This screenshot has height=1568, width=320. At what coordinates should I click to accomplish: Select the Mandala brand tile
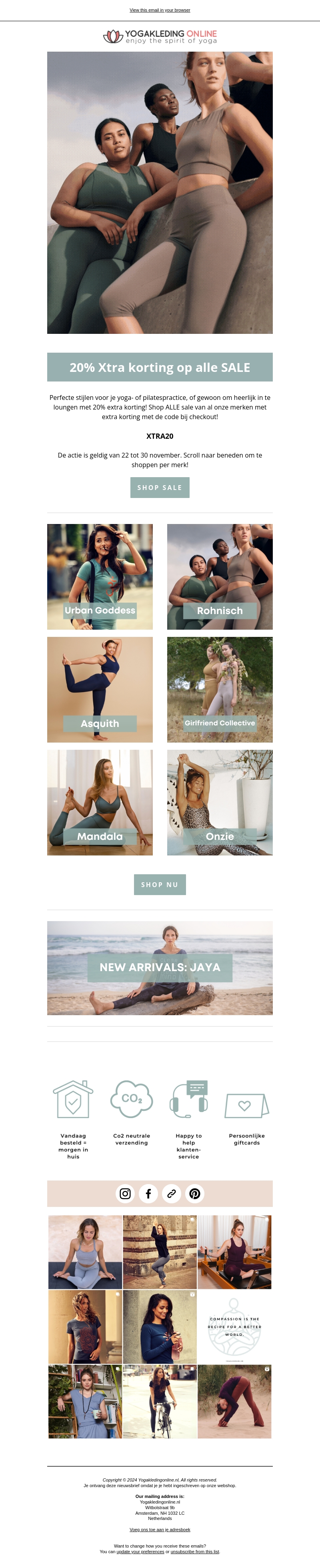100,802
